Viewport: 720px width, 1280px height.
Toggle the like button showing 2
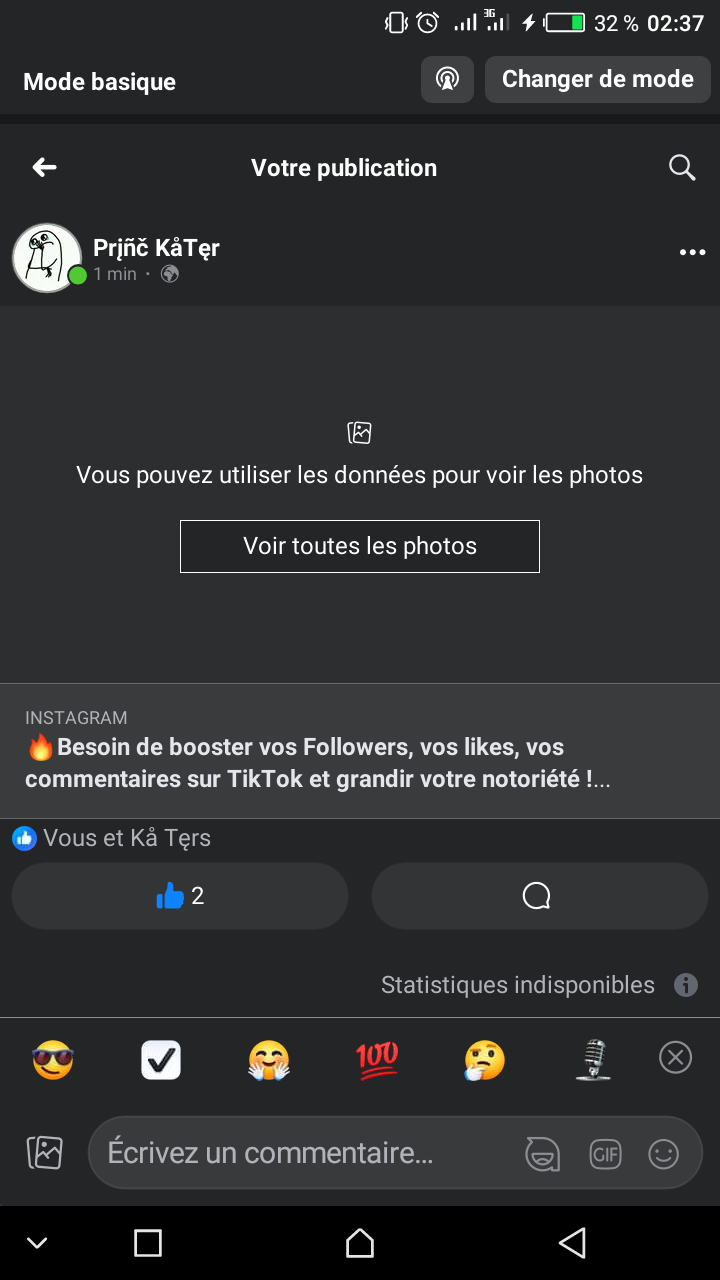[x=180, y=896]
